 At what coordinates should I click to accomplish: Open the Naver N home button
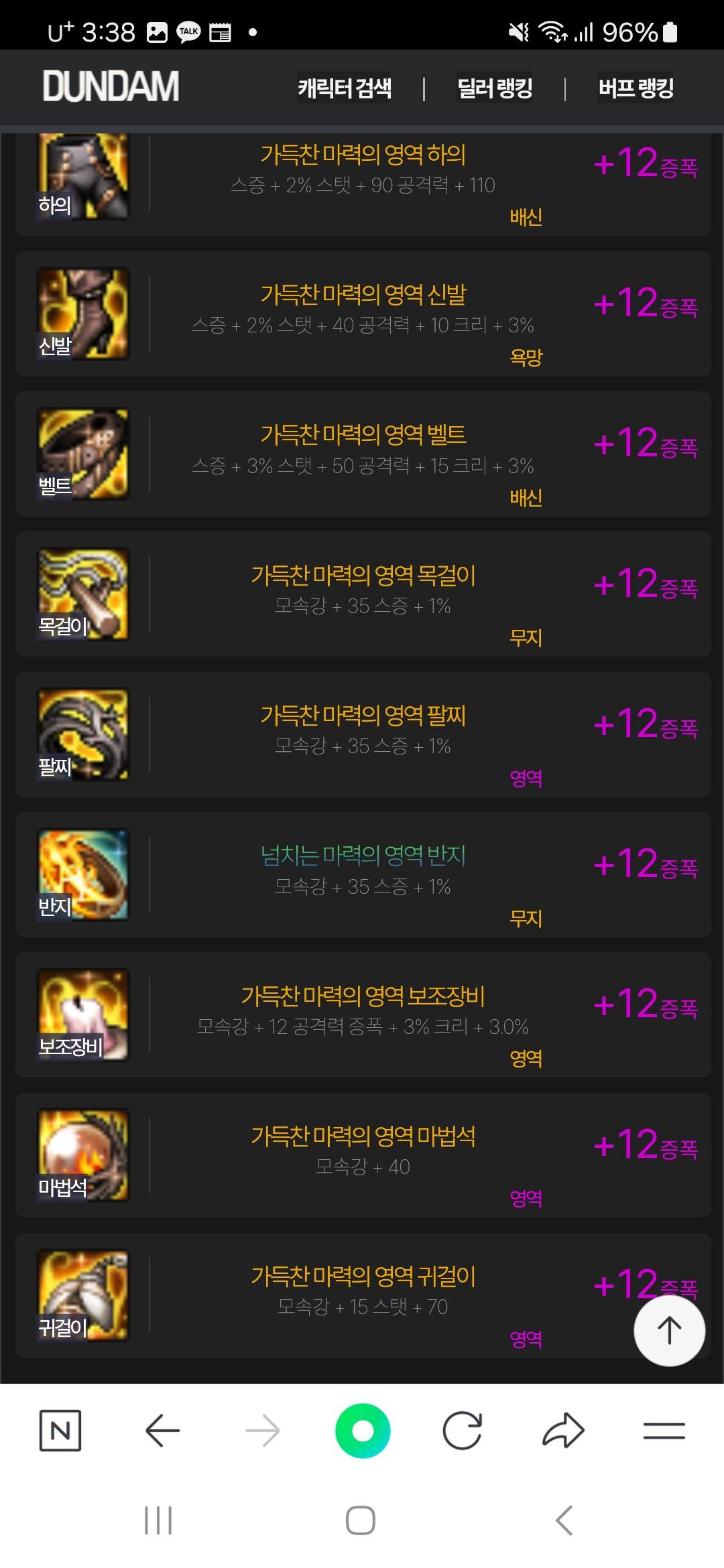click(60, 1431)
